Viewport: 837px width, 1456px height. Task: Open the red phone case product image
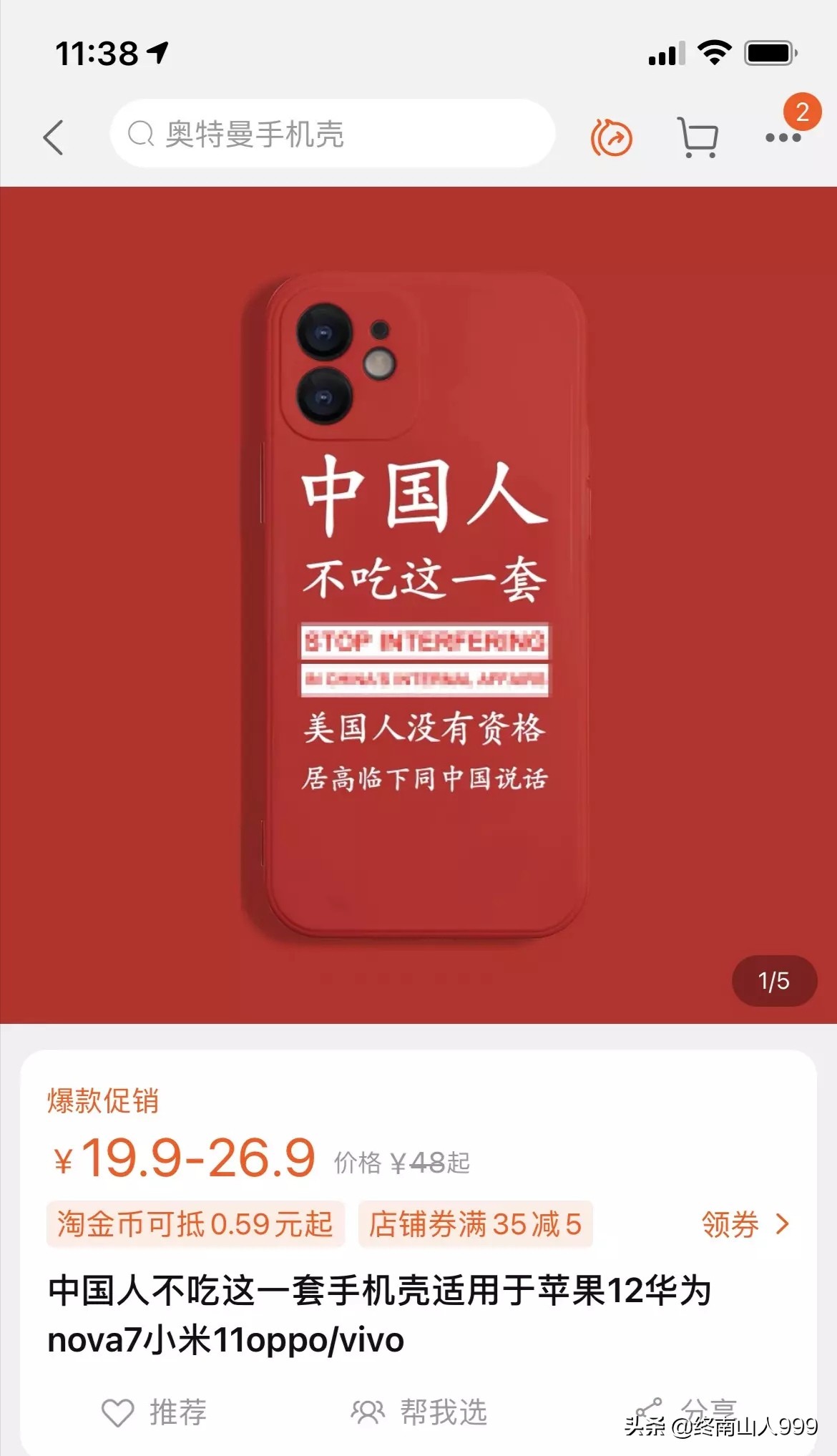(x=418, y=605)
